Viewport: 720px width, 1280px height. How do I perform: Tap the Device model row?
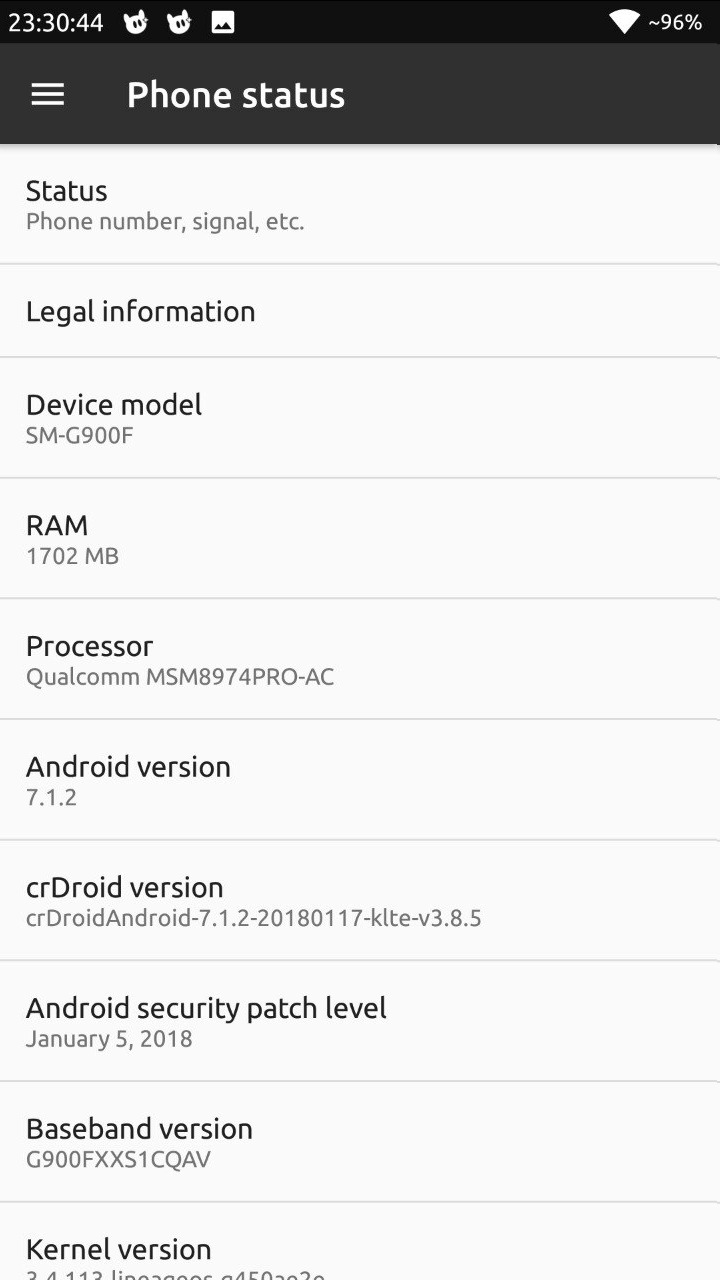pos(360,418)
